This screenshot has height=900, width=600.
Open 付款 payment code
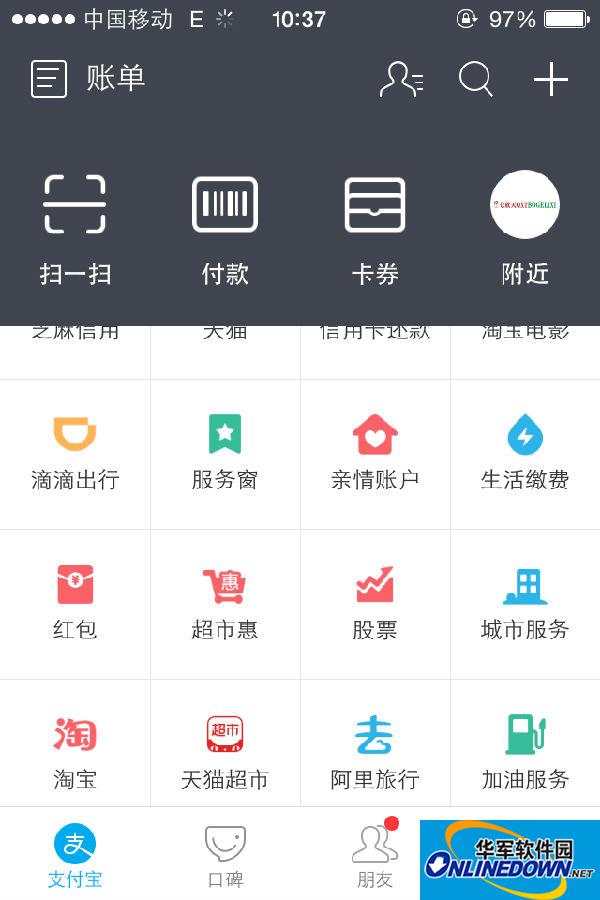pos(225,228)
